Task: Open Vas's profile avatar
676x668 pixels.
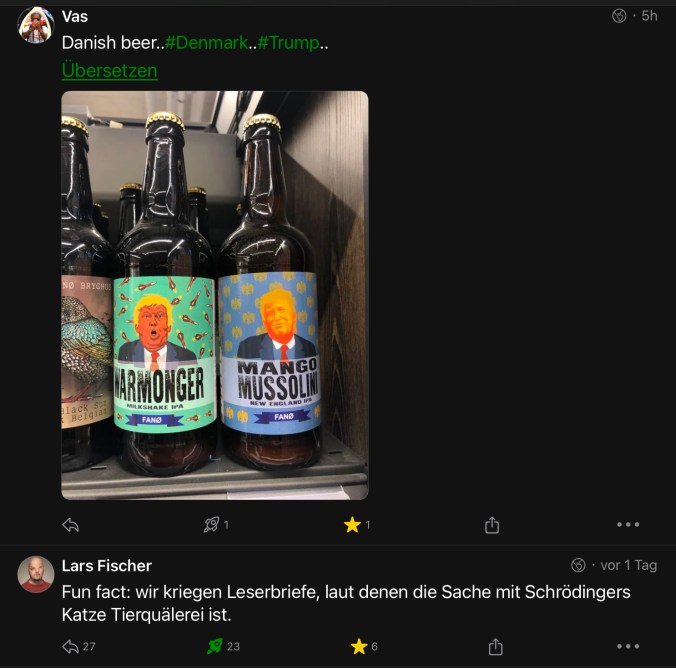Action: coord(36,25)
